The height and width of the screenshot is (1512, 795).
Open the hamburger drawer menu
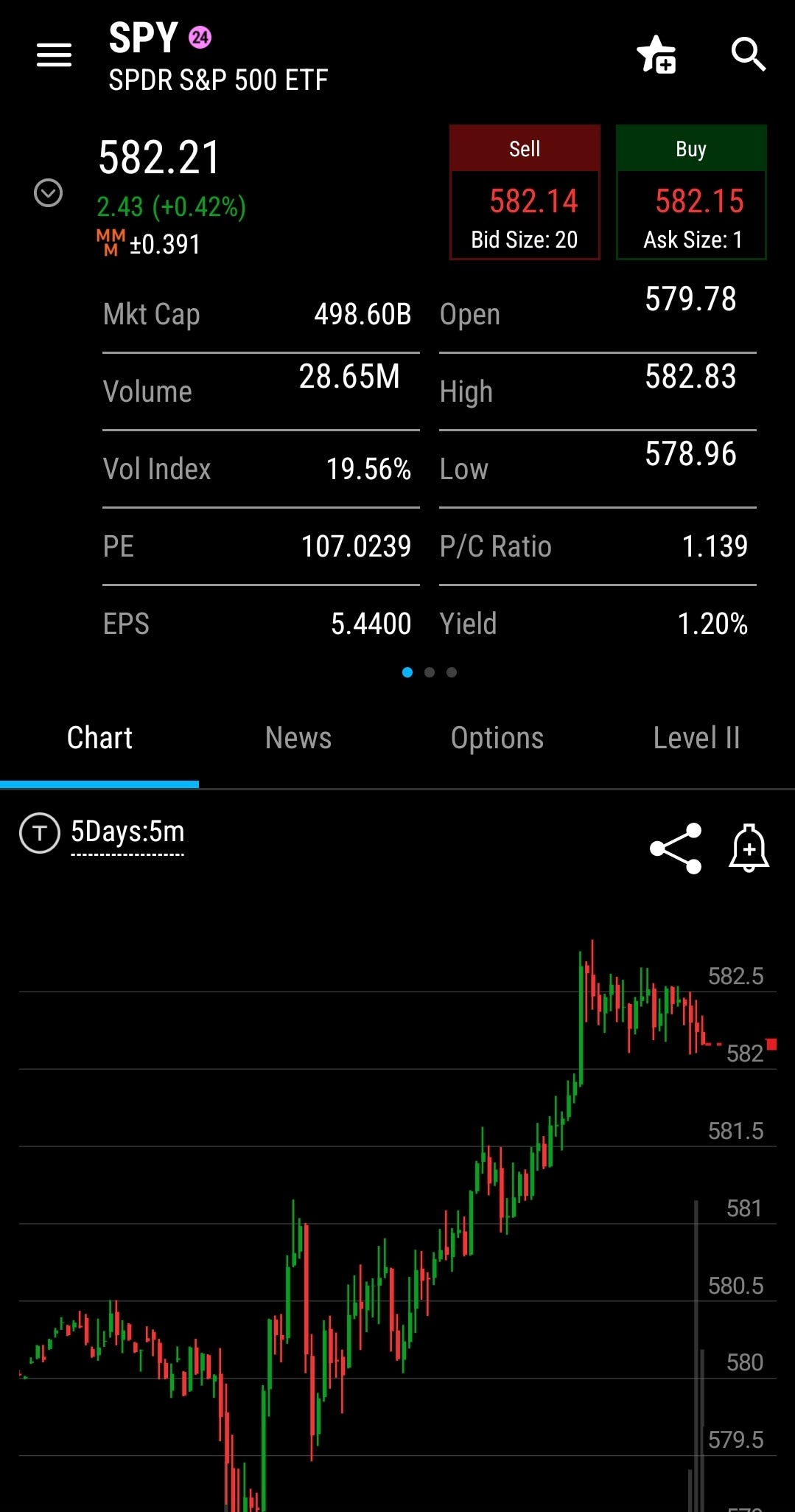54,55
